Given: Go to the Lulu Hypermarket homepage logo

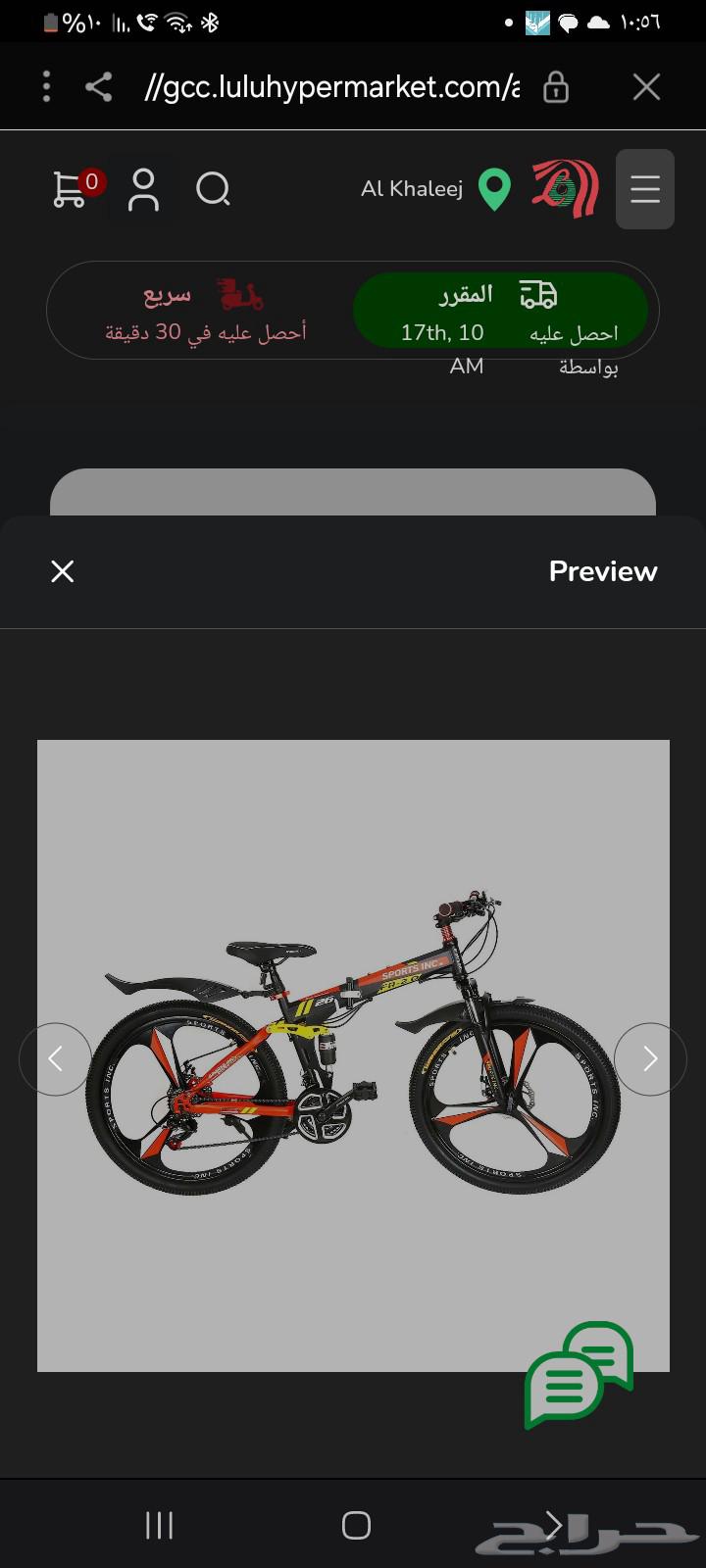Looking at the screenshot, I should (565, 189).
